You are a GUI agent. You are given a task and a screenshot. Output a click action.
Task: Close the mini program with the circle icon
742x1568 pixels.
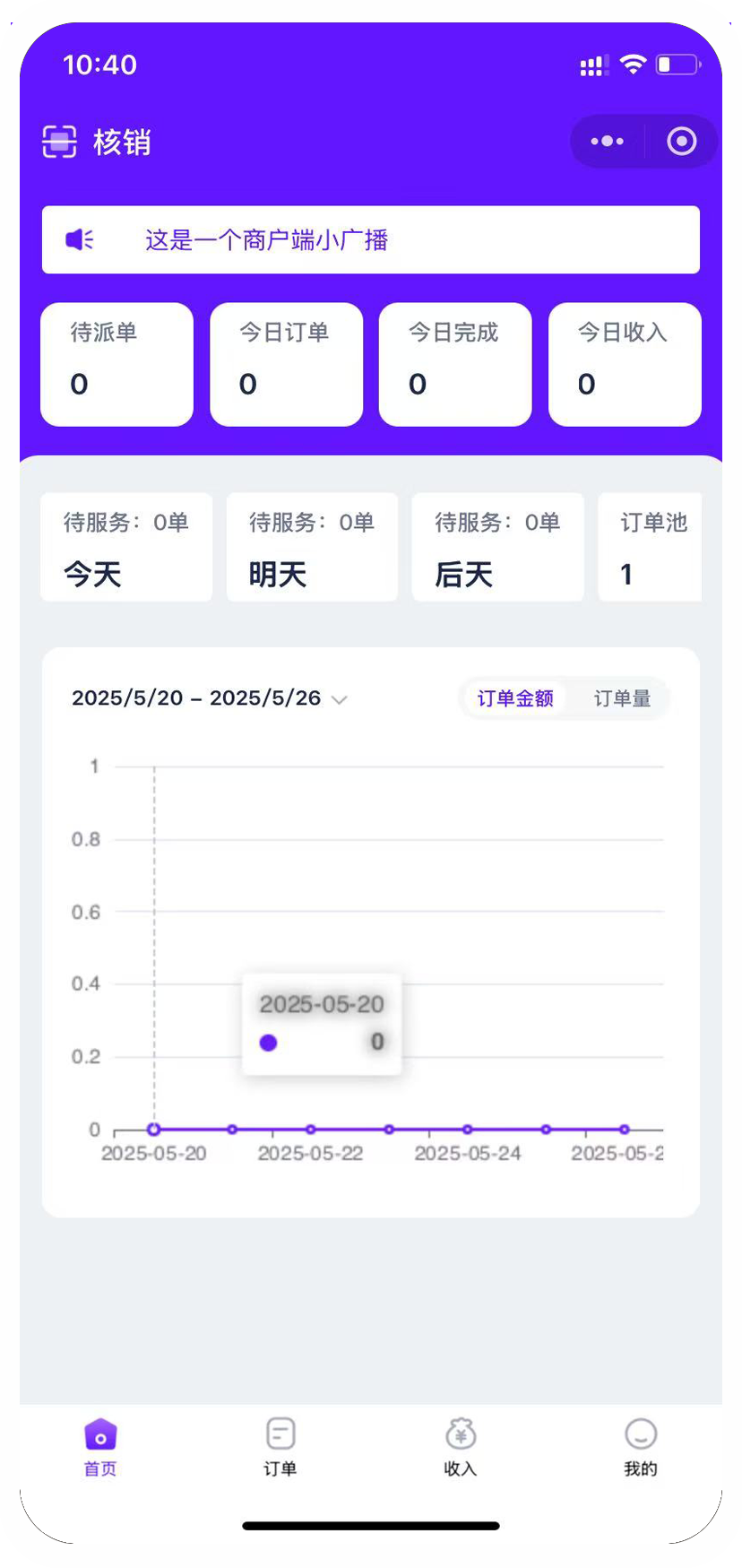[x=682, y=141]
